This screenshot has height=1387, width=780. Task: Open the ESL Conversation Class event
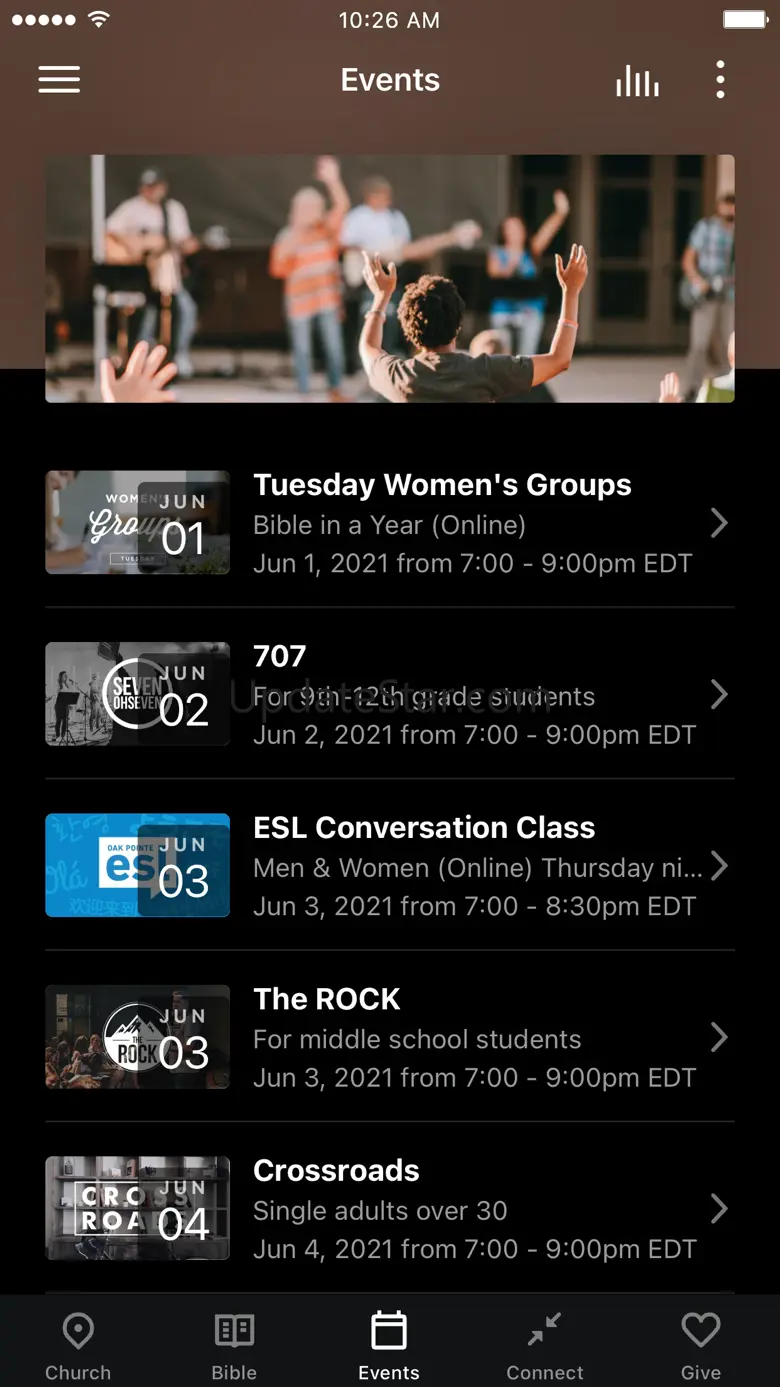390,865
